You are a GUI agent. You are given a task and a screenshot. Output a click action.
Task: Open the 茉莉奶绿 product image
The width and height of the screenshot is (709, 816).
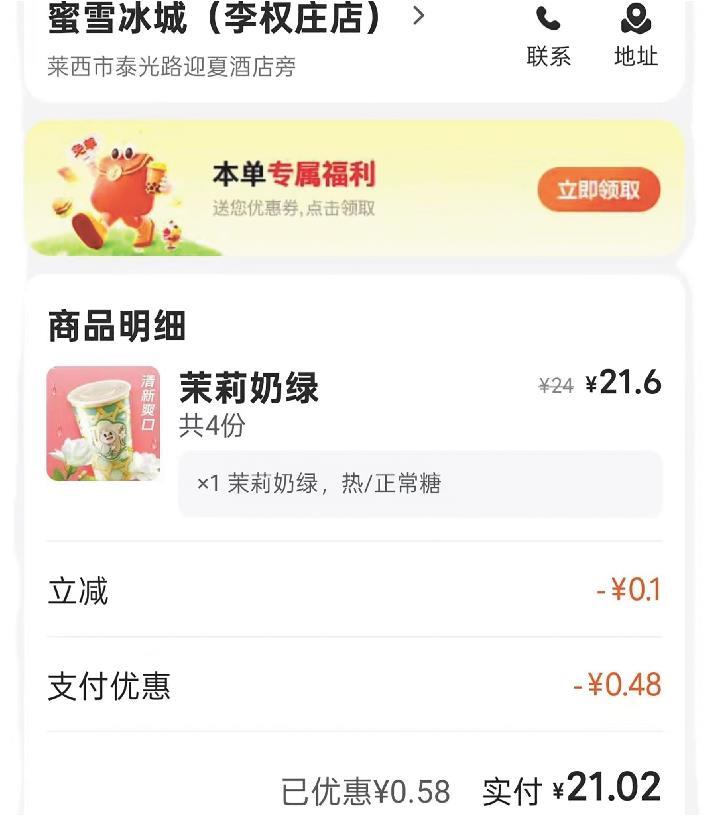(x=103, y=423)
